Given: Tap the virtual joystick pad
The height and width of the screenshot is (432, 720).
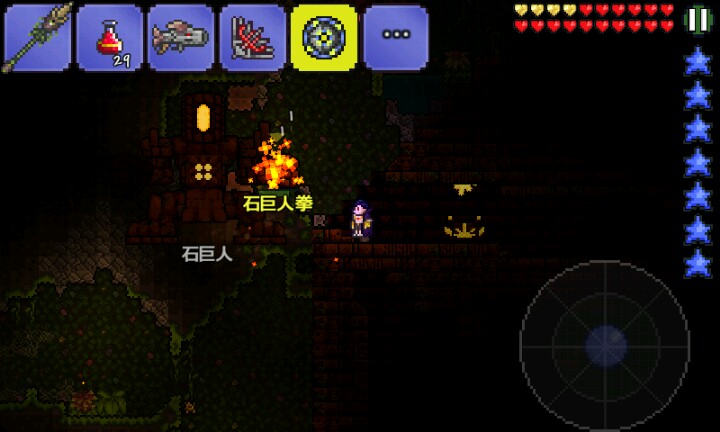Looking at the screenshot, I should pyautogui.click(x=605, y=345).
